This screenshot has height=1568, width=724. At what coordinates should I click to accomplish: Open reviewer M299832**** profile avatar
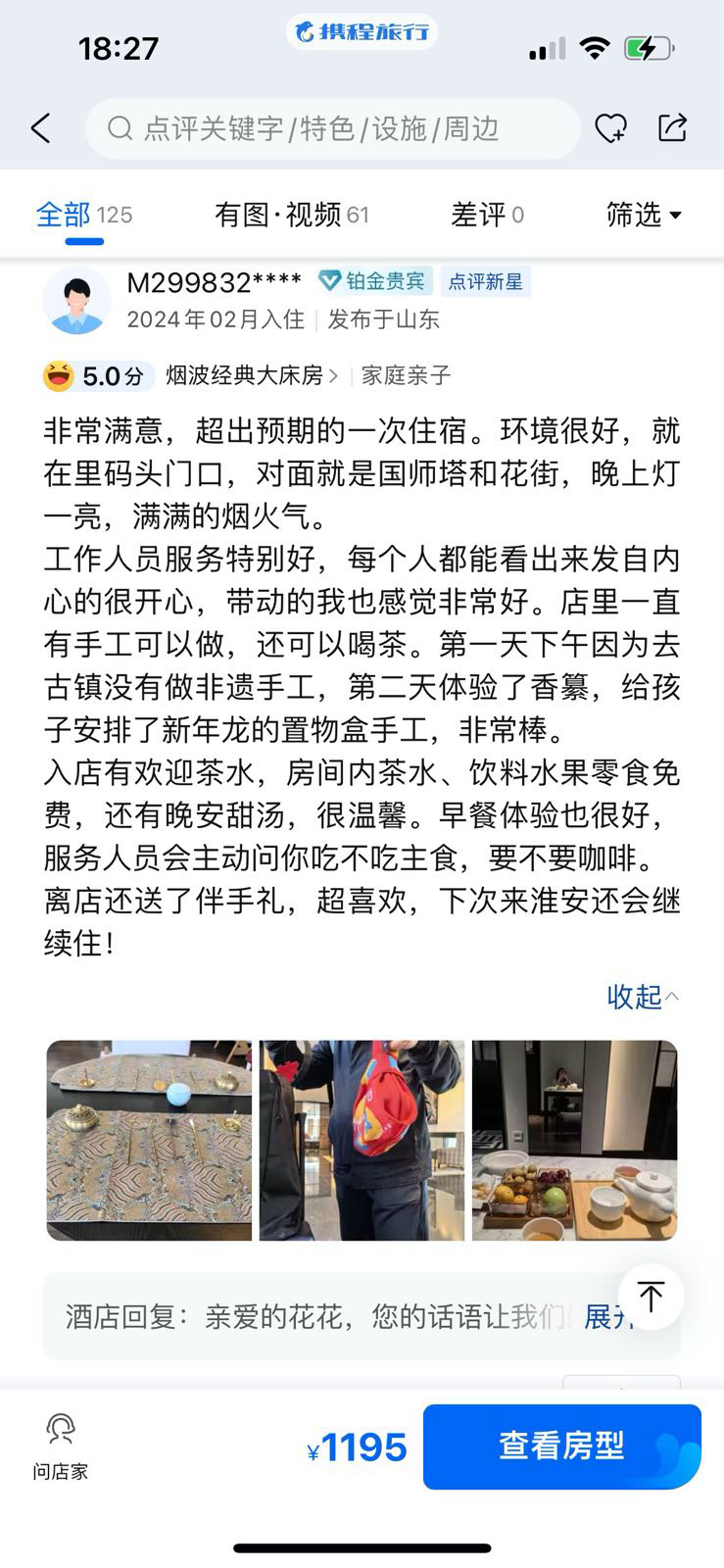point(77,300)
